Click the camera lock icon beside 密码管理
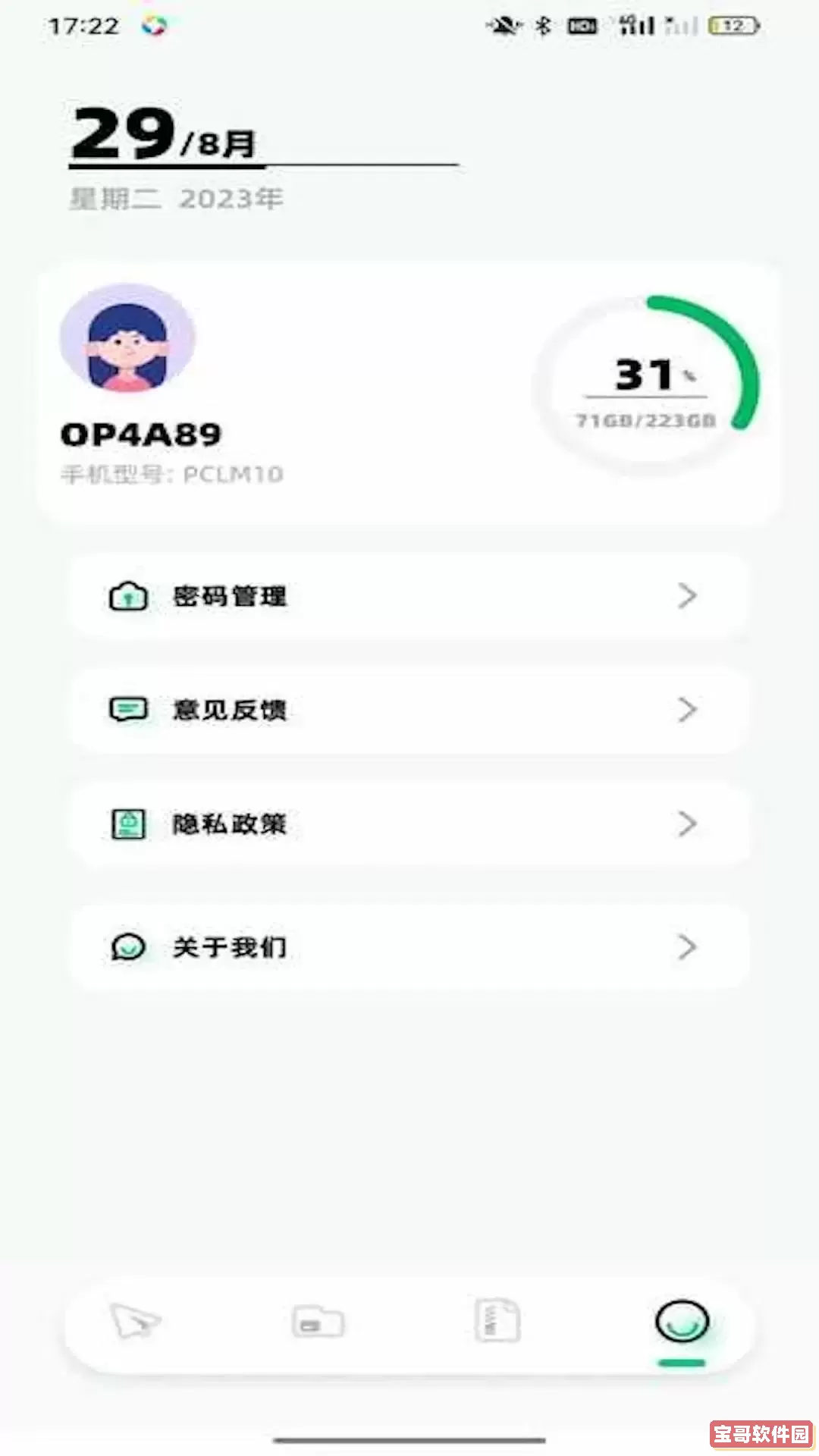The width and height of the screenshot is (819, 1456). click(x=129, y=596)
